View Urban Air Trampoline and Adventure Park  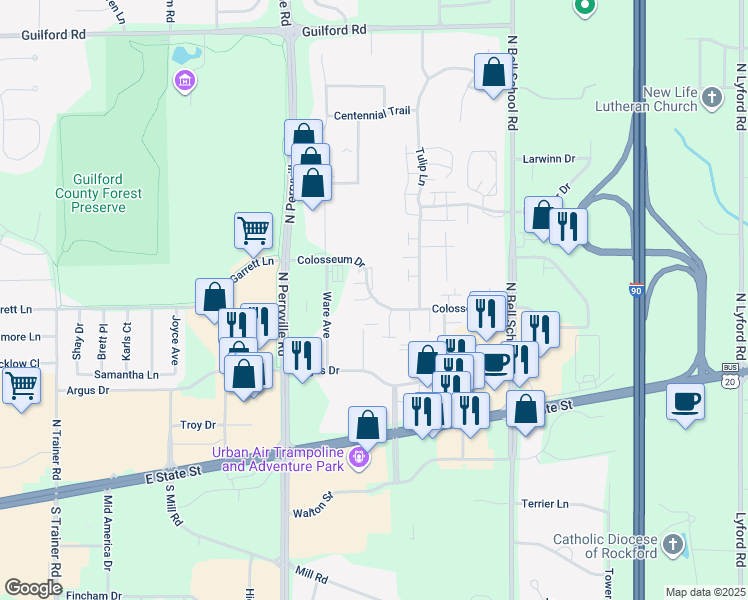360,460
